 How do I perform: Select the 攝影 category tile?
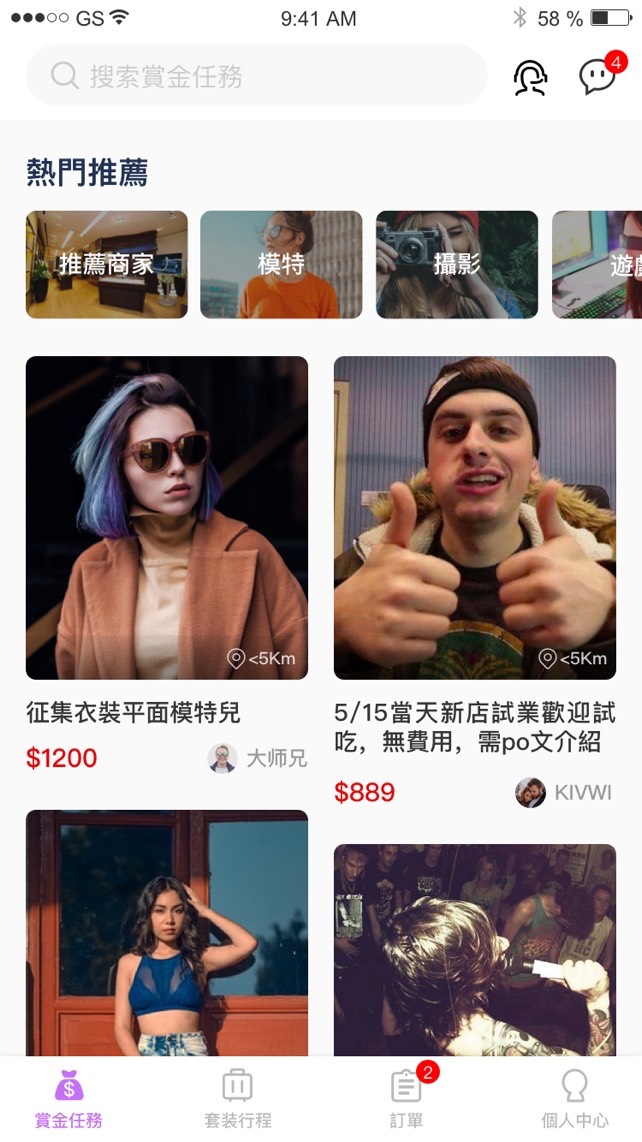(457, 264)
